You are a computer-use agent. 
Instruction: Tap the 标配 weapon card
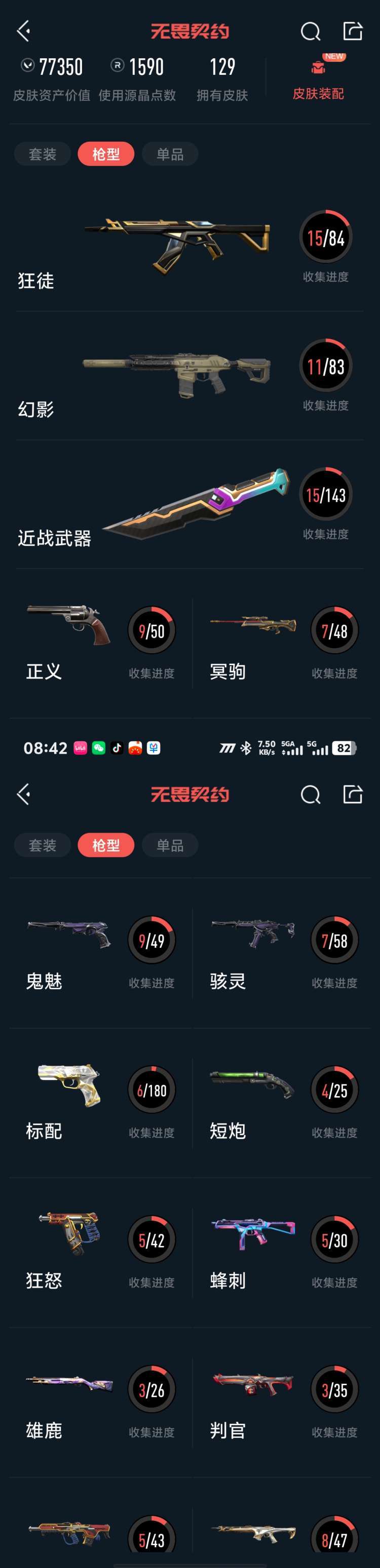[100, 1102]
